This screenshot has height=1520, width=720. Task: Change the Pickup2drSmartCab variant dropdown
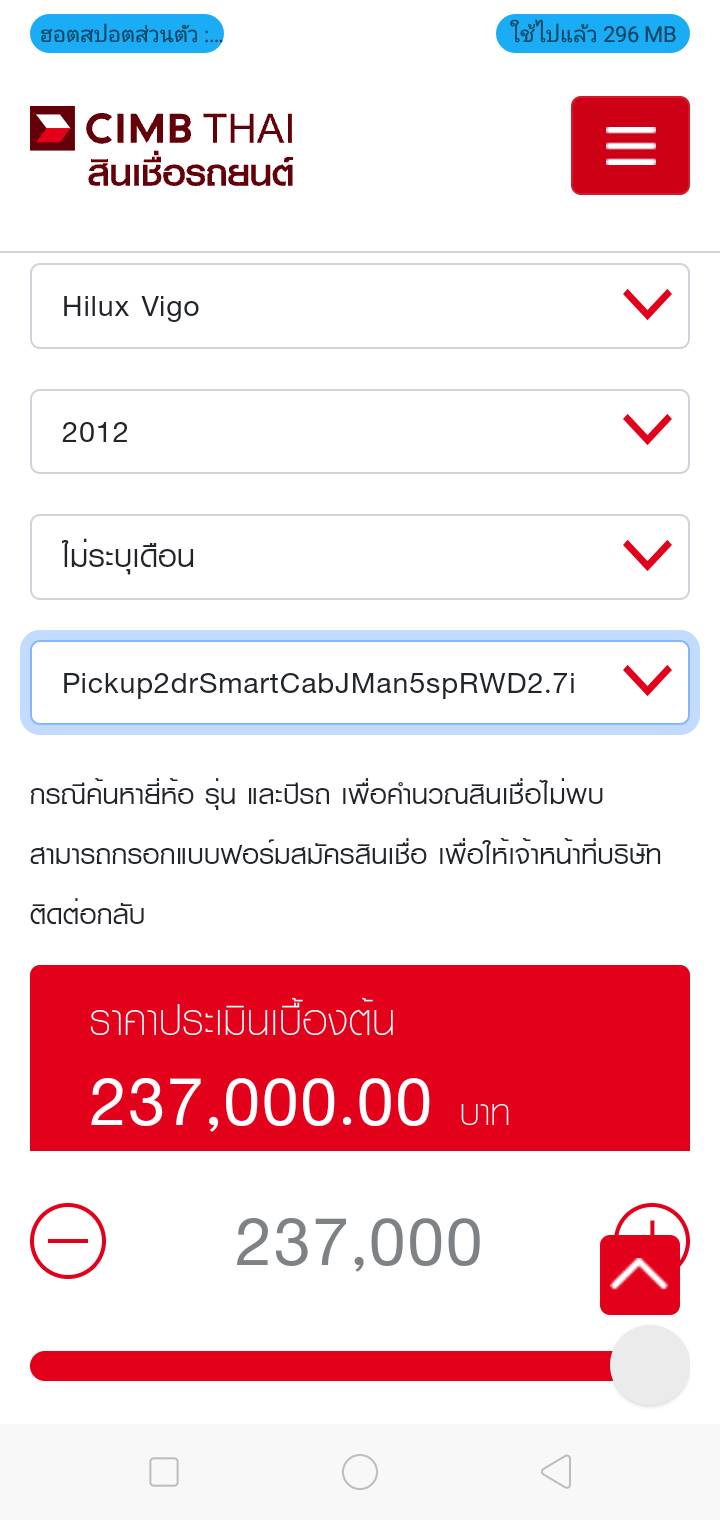coord(360,683)
